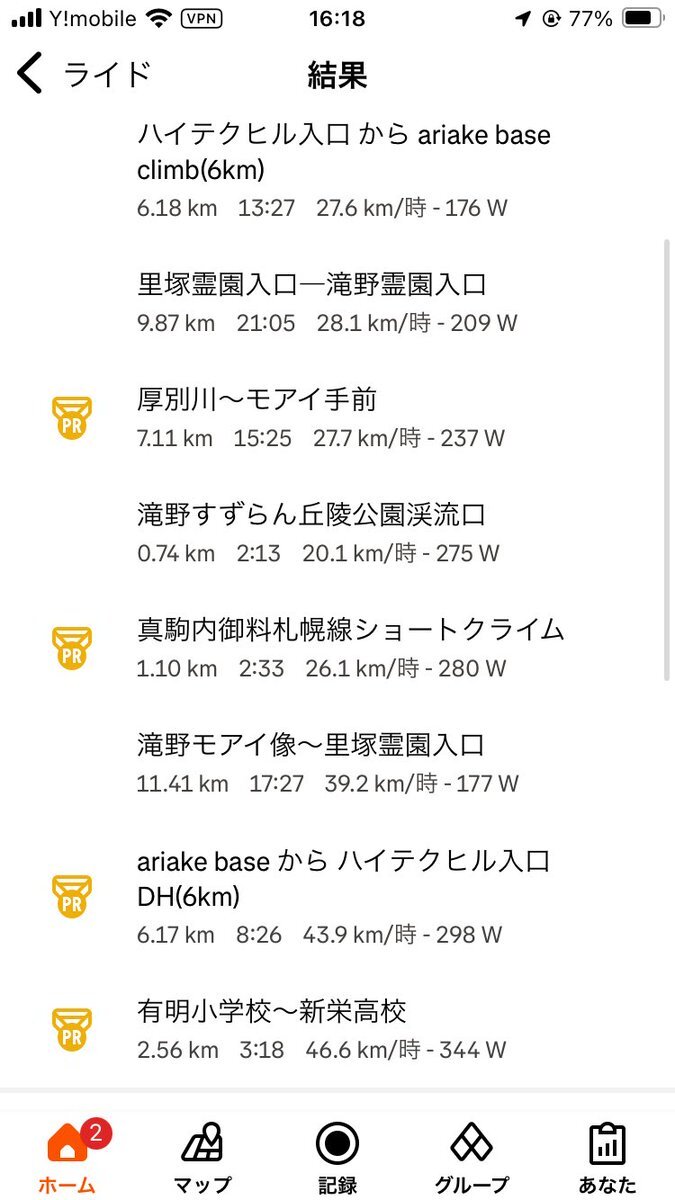Open segment 真駒内御料札幌線ショートクライム
675x1200 pixels.
point(337,648)
